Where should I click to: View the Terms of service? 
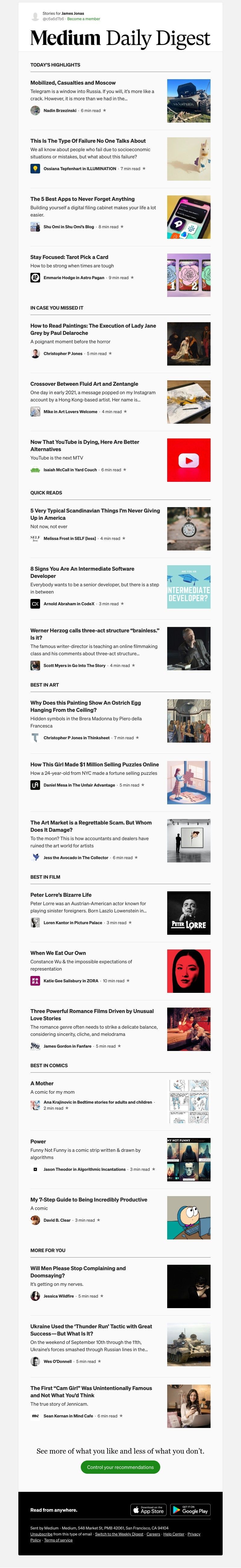pos(58,1540)
